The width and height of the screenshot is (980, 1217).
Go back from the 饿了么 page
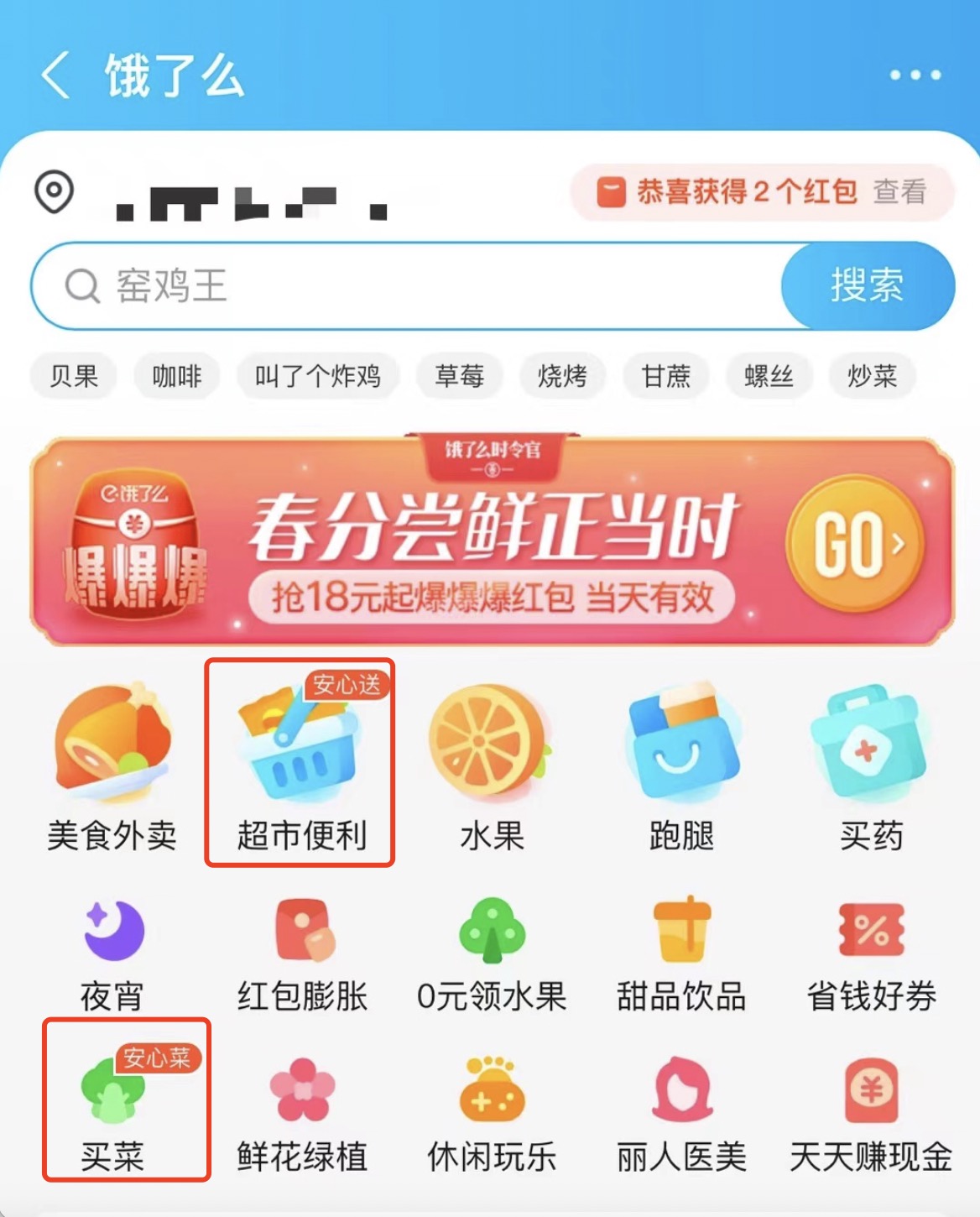55,75
